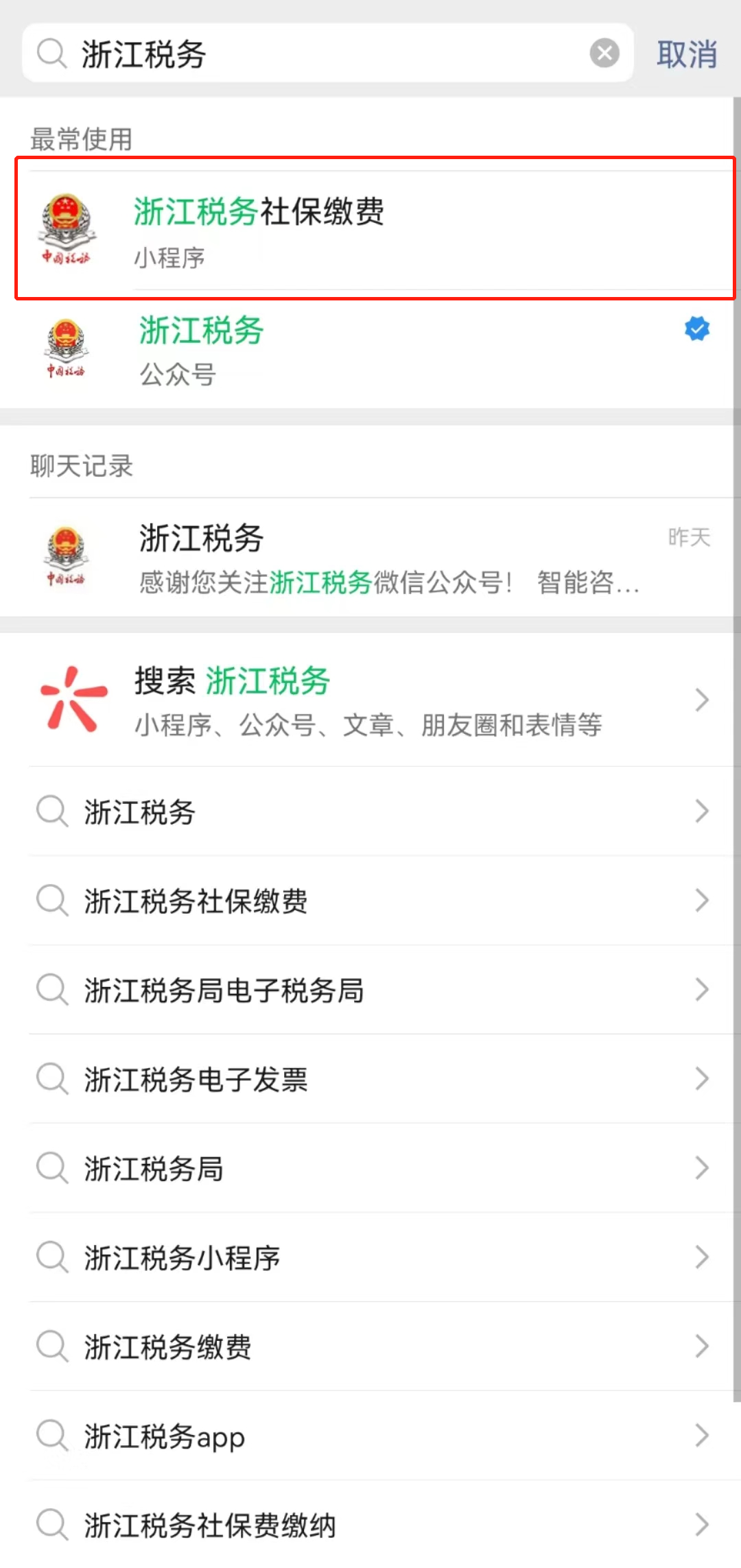Screen dimensions: 741x1568
Task: Choose the suggestion 浙江税务缴费
Action: point(370,1346)
